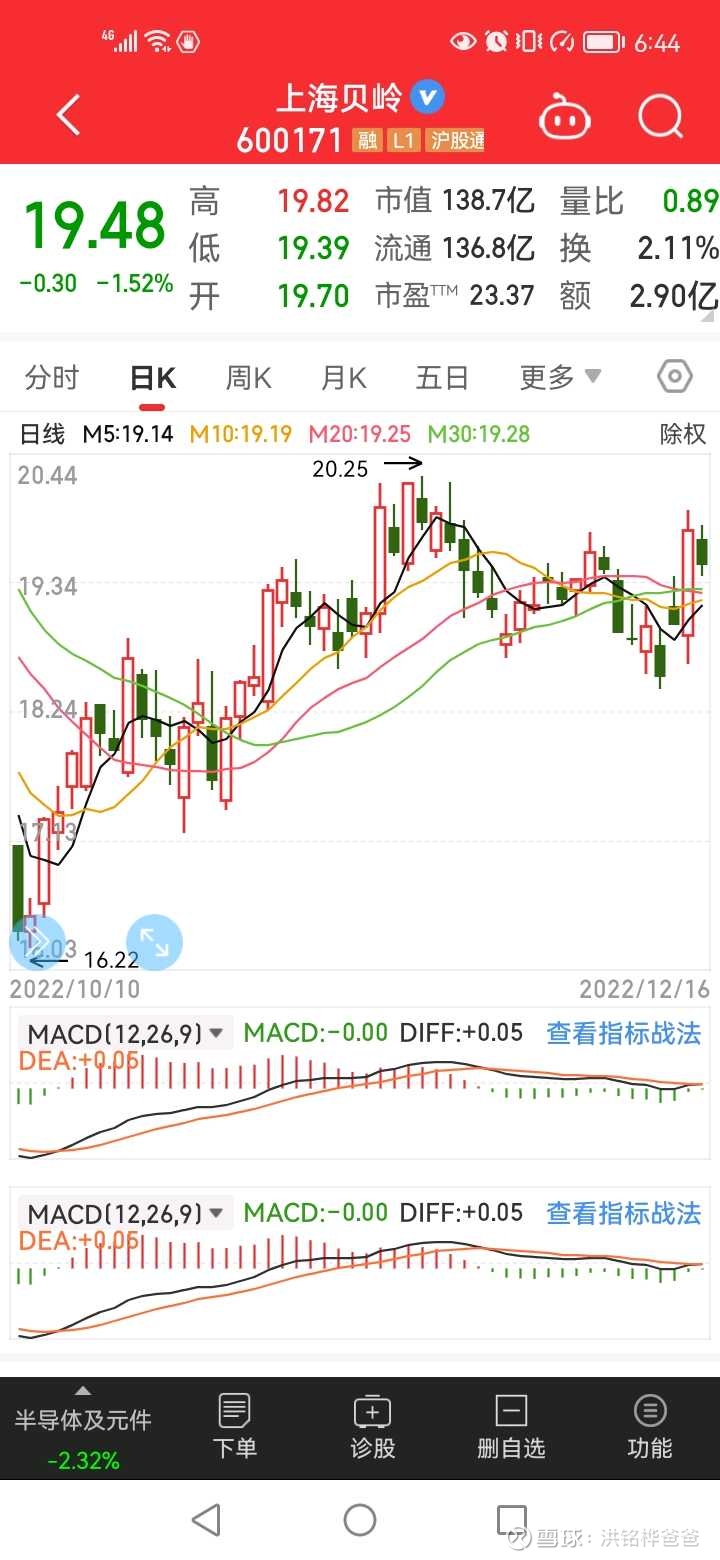Open the first 查看指标战法 link
Image resolution: width=720 pixels, height=1560 pixels.
(624, 1033)
